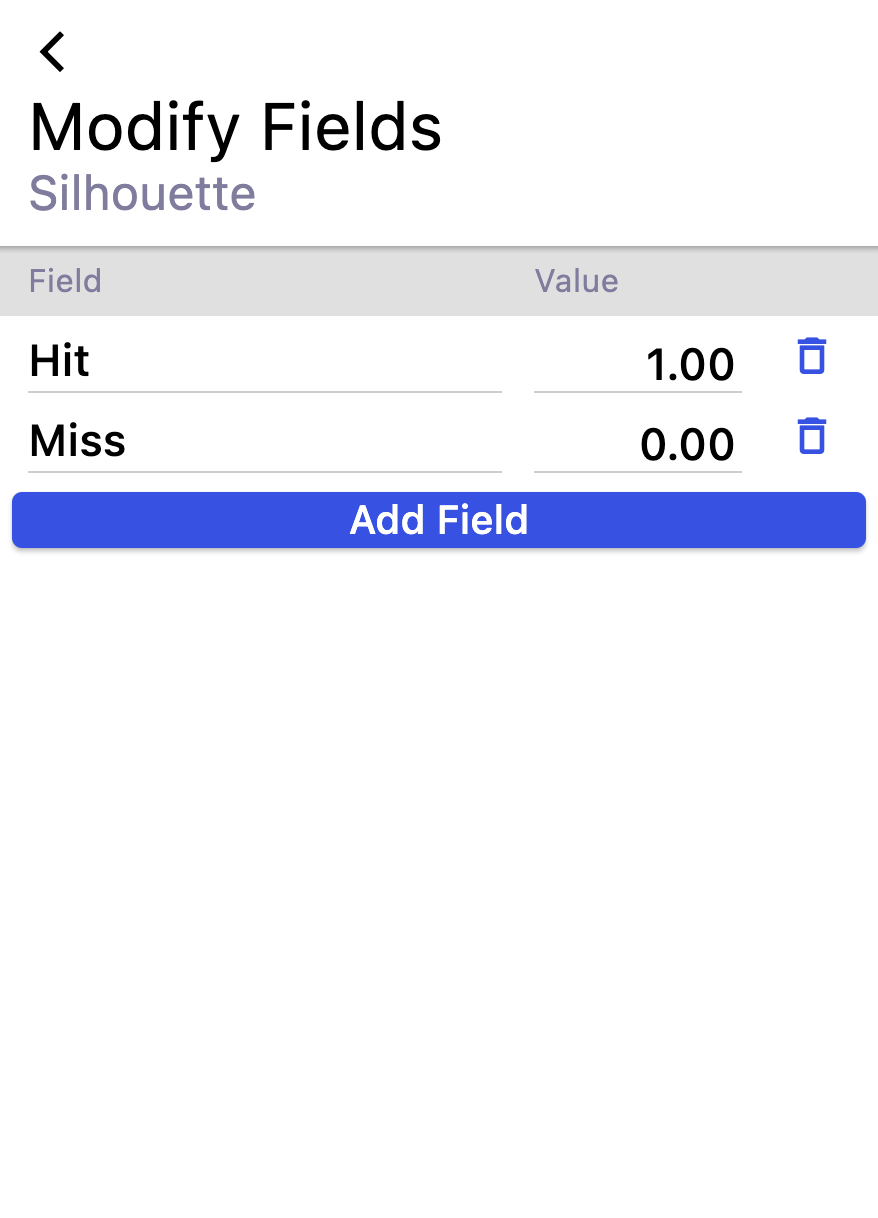Remove the Miss field using its trash can
Image resolution: width=878 pixels, height=1218 pixels.
810,436
